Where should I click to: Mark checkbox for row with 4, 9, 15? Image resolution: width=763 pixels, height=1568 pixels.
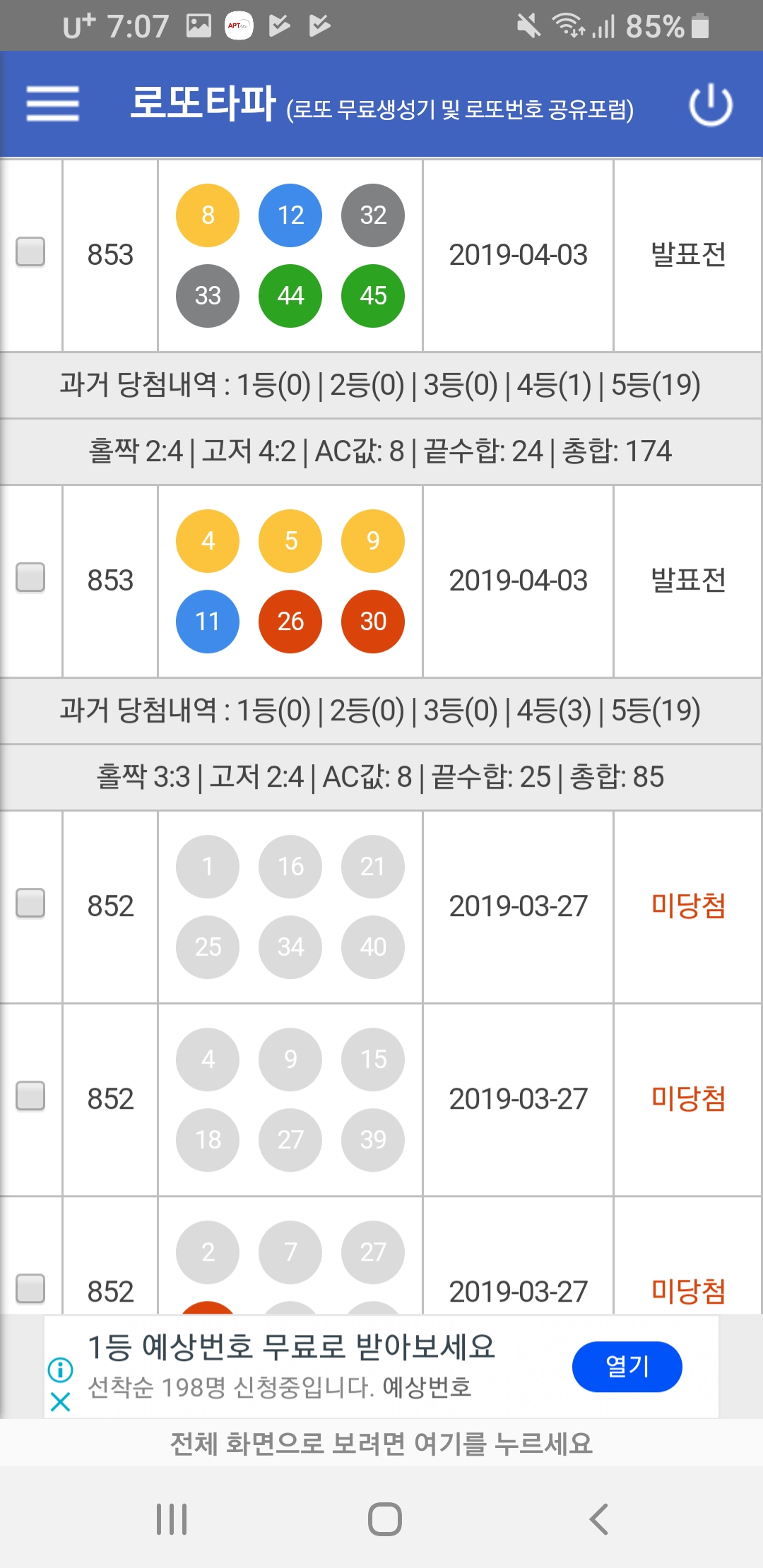(x=30, y=1096)
